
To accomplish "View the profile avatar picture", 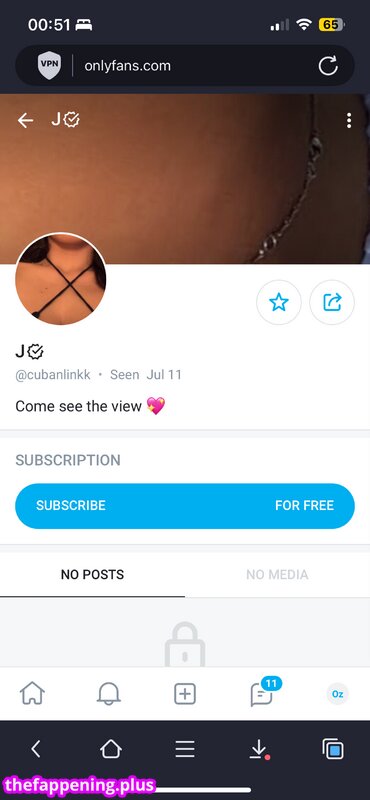I will point(61,280).
